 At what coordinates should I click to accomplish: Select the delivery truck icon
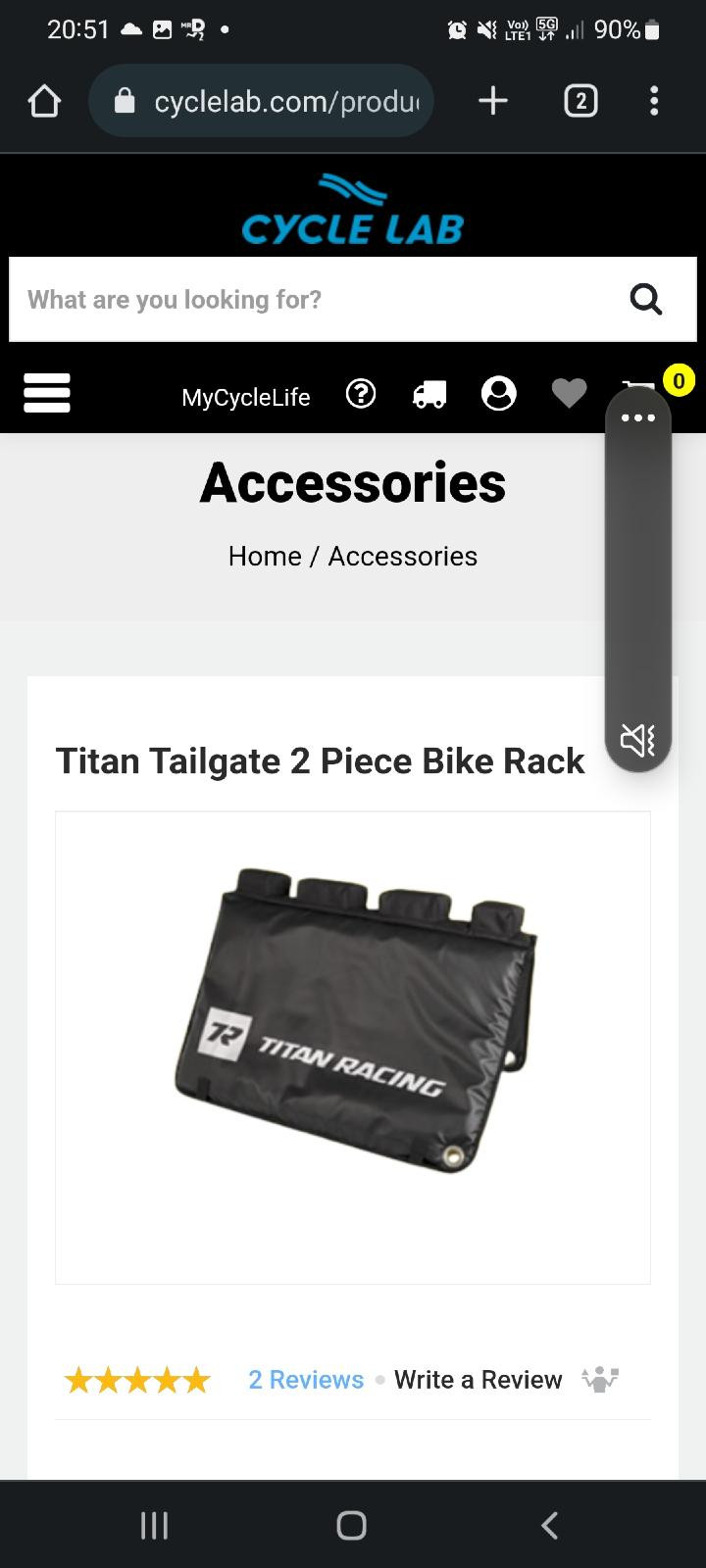click(x=429, y=393)
